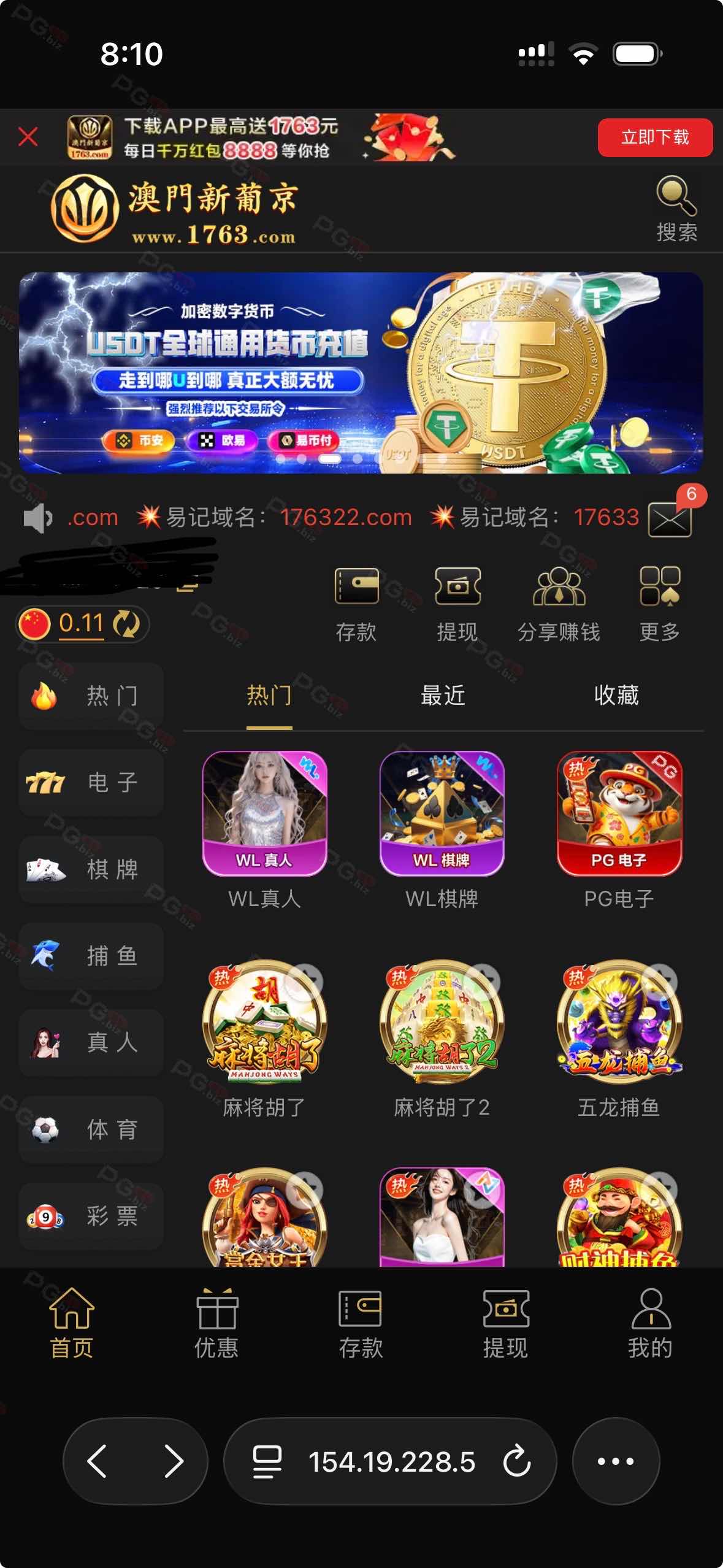
Task: Open the 搜索 search icon
Action: (x=676, y=210)
